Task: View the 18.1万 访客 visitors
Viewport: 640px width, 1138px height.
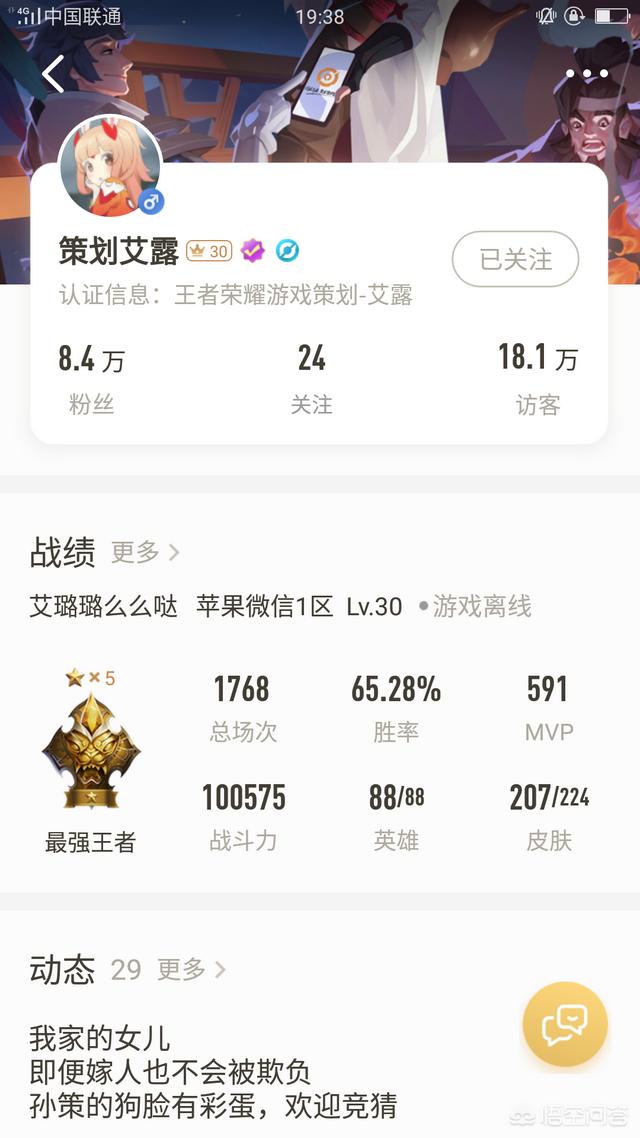Action: pyautogui.click(x=538, y=379)
